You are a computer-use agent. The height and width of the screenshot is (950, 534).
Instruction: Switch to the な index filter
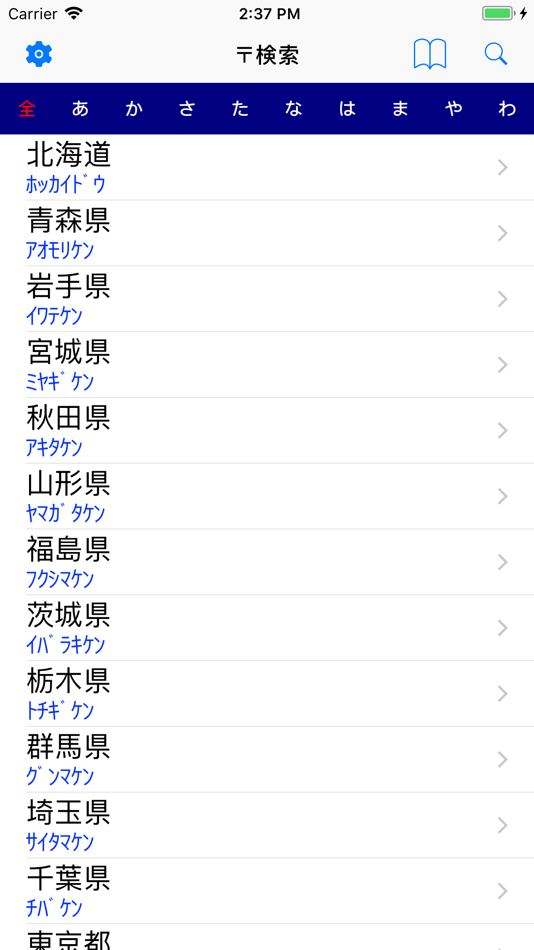point(293,109)
